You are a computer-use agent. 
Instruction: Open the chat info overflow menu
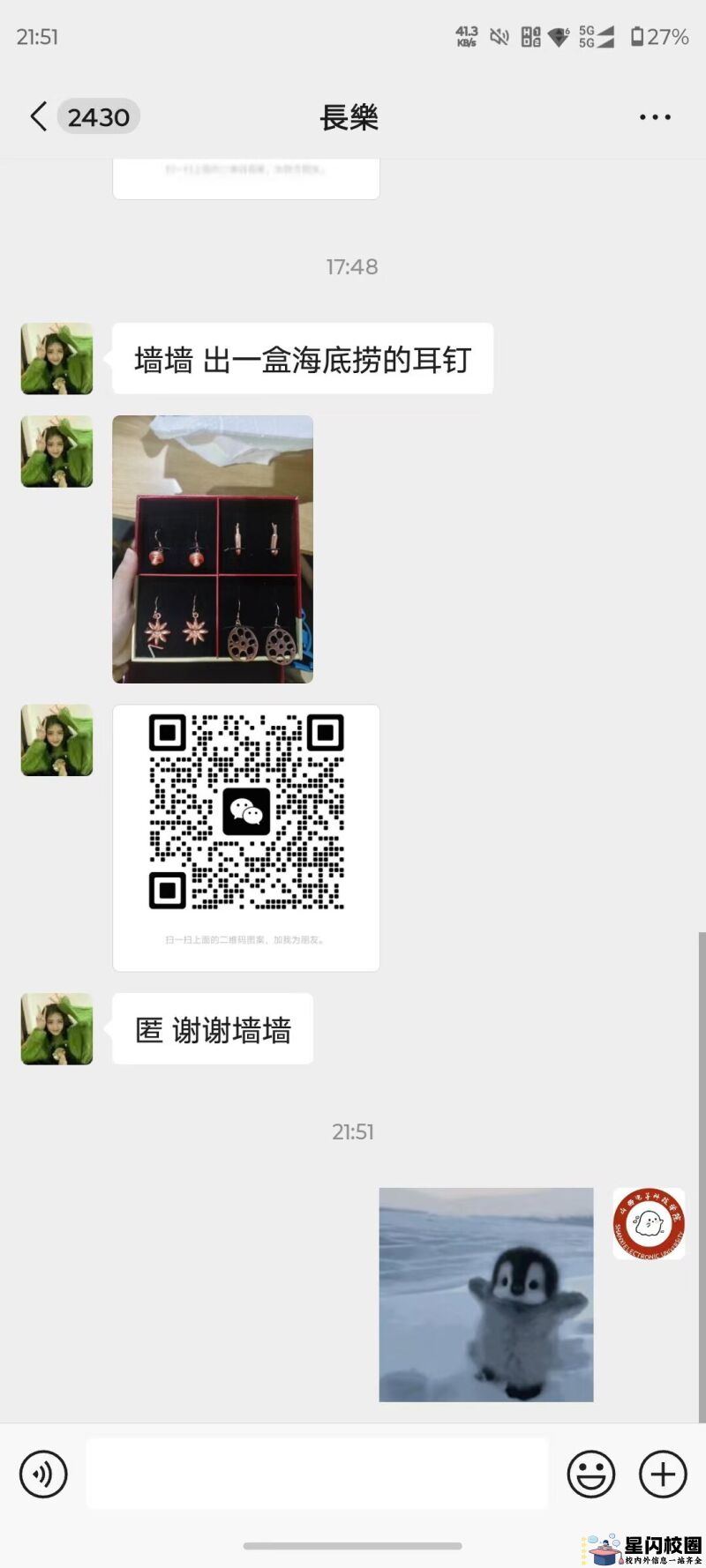[x=655, y=116]
